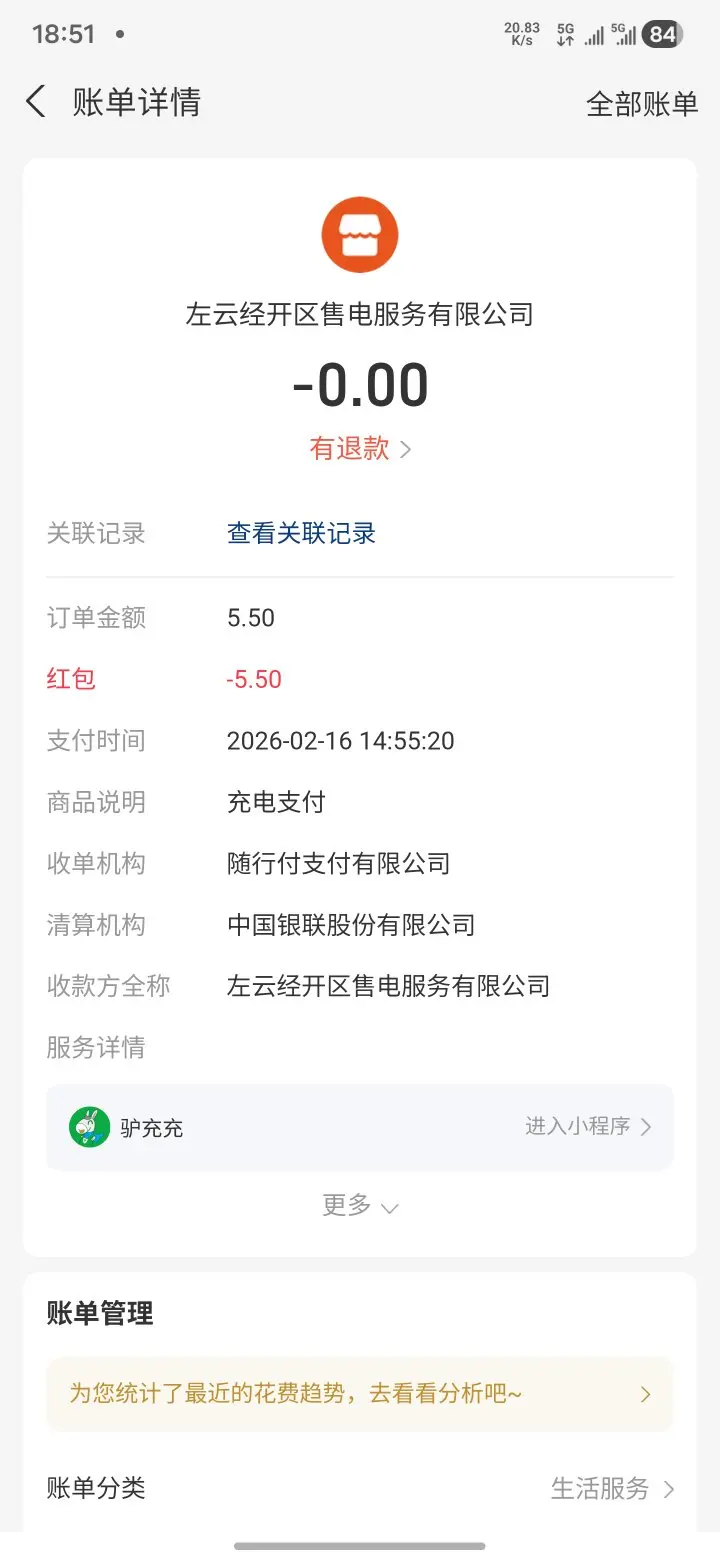Go back using the back arrow
This screenshot has width=720, height=1560.
36,102
